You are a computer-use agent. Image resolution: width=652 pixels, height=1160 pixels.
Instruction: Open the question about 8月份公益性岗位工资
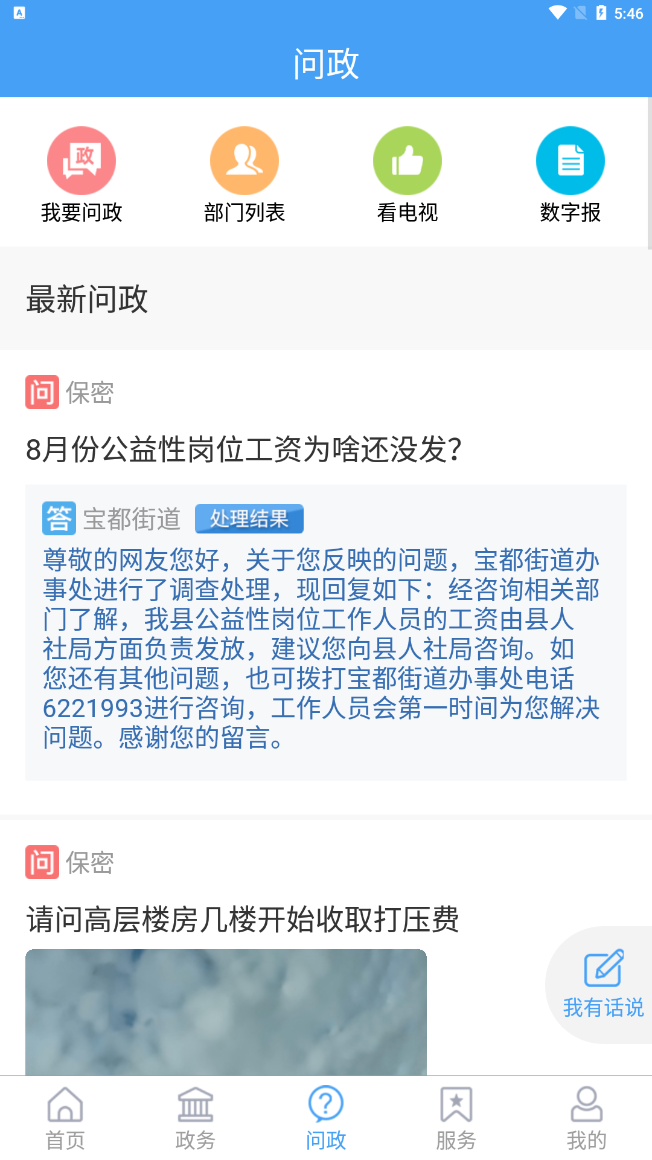point(243,450)
